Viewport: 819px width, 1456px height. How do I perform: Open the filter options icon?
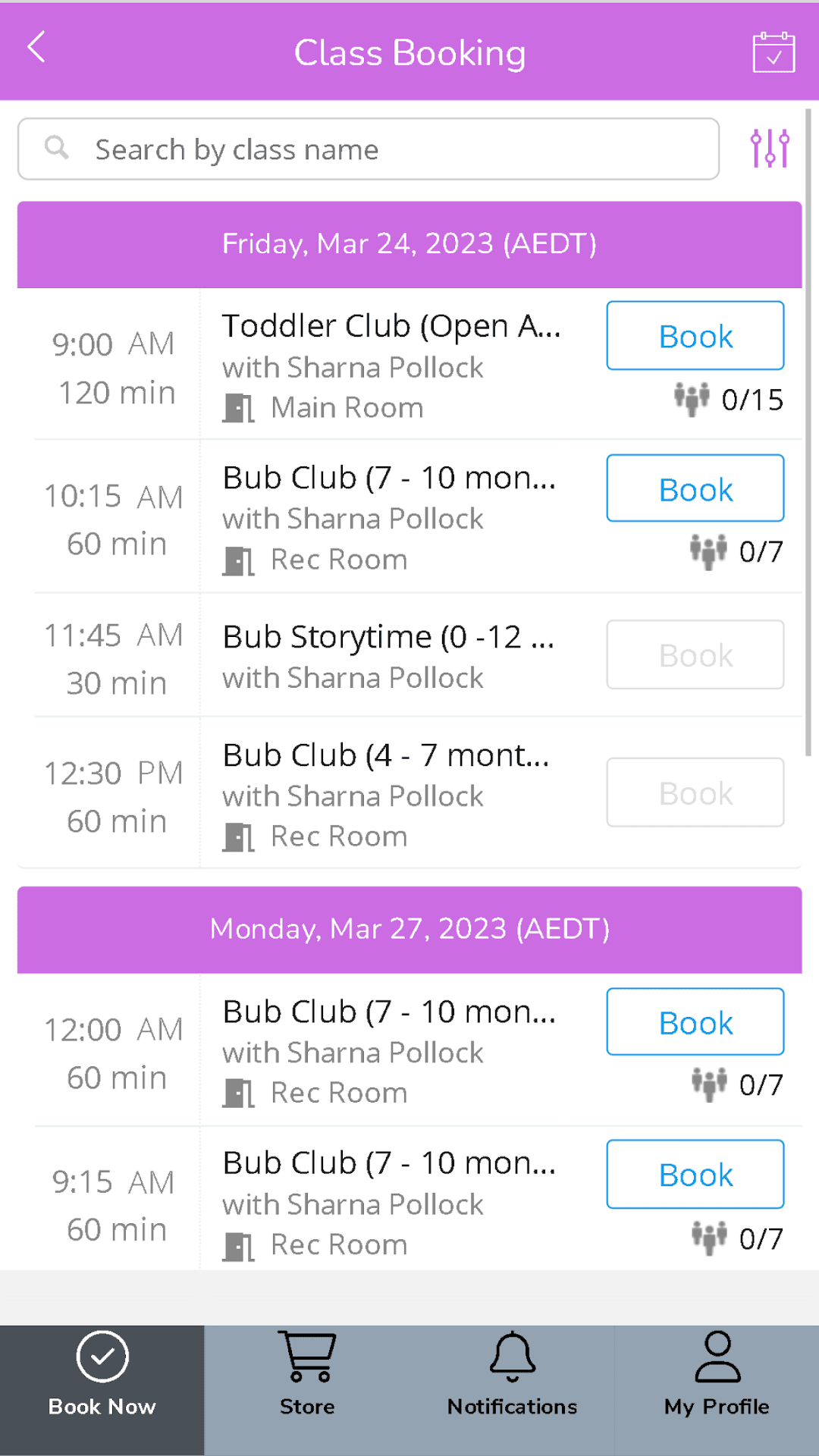point(770,148)
